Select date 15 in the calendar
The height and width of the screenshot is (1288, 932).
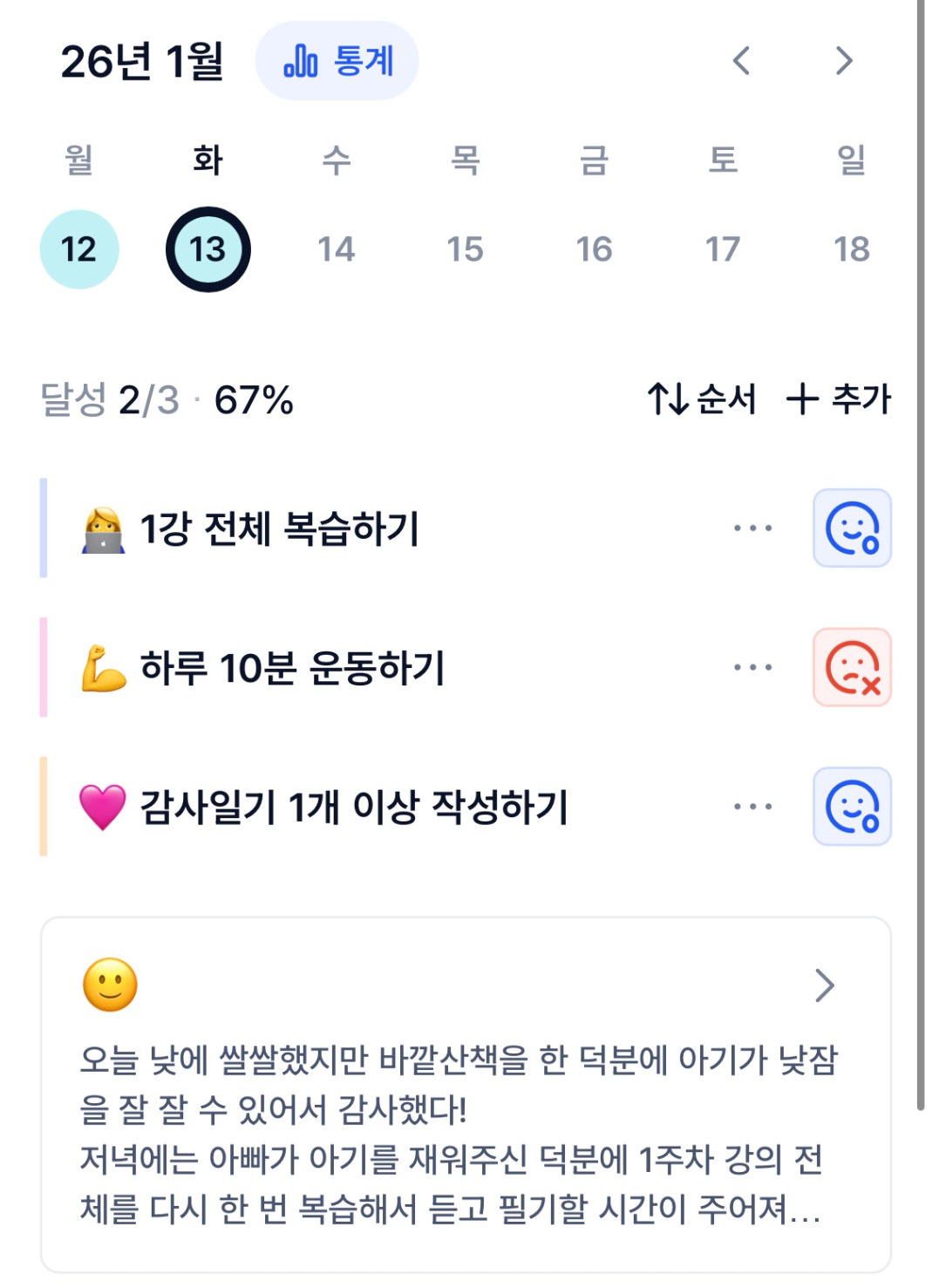[x=465, y=249]
